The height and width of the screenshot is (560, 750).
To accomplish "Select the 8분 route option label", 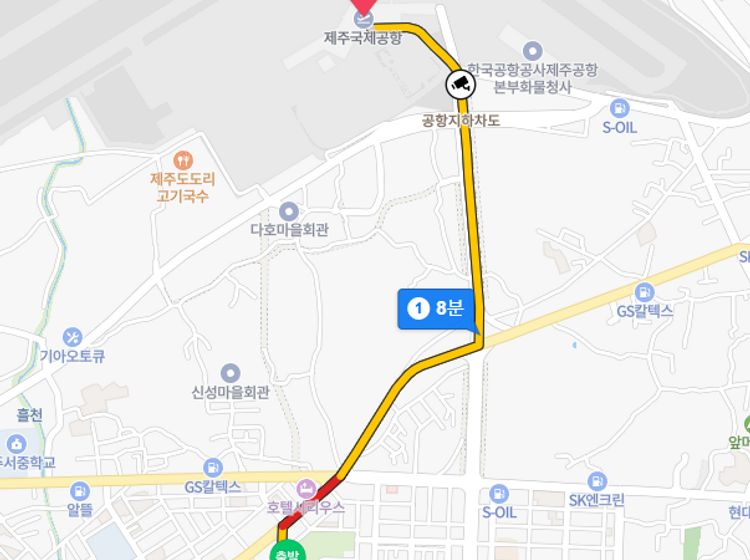I will pyautogui.click(x=438, y=308).
